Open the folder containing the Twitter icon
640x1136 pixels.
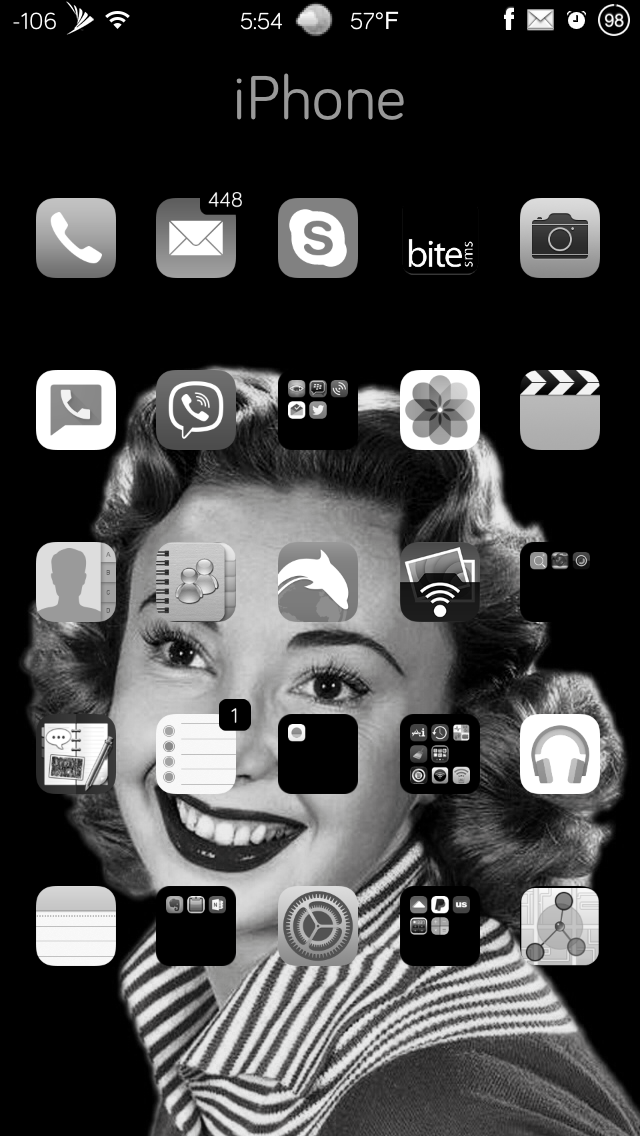point(317,410)
